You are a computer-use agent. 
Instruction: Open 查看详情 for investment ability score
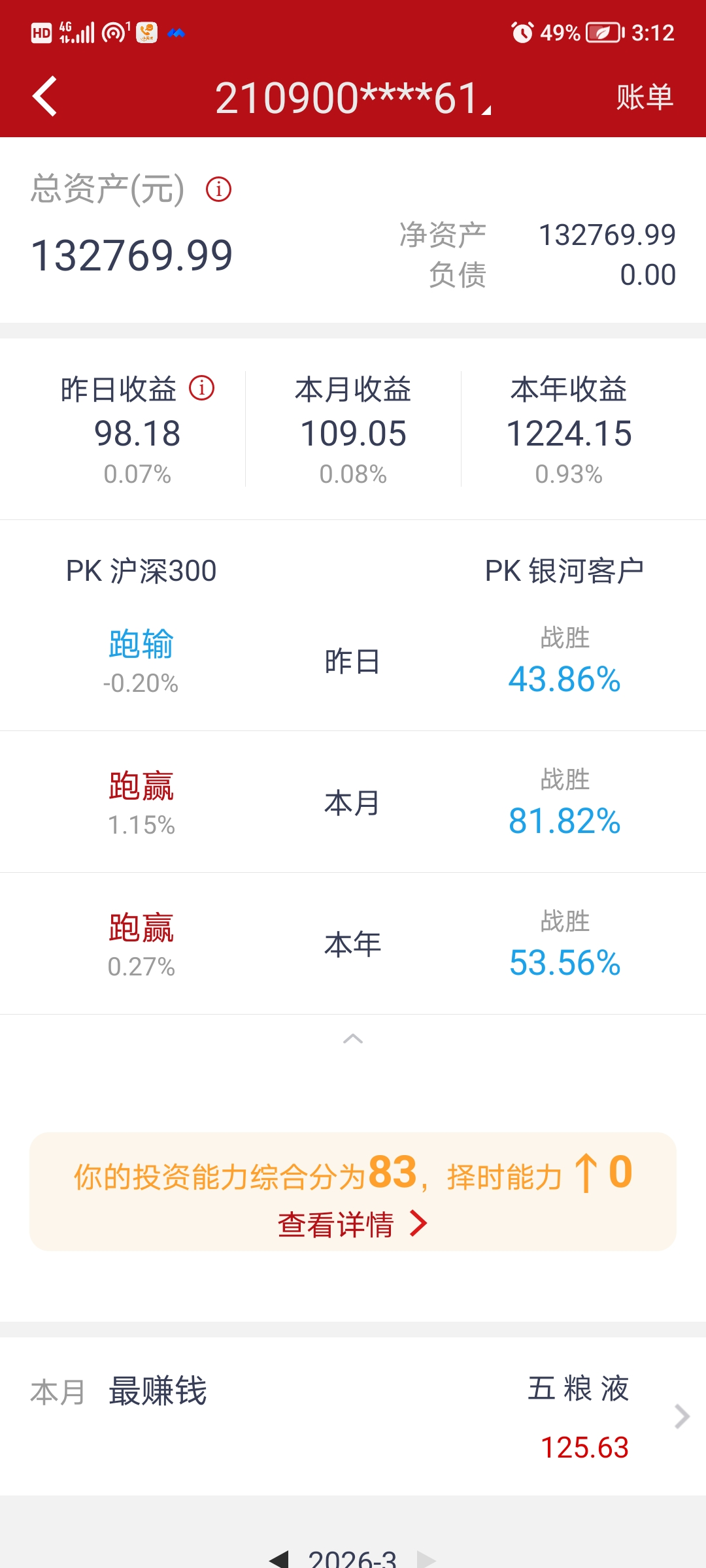click(353, 1224)
